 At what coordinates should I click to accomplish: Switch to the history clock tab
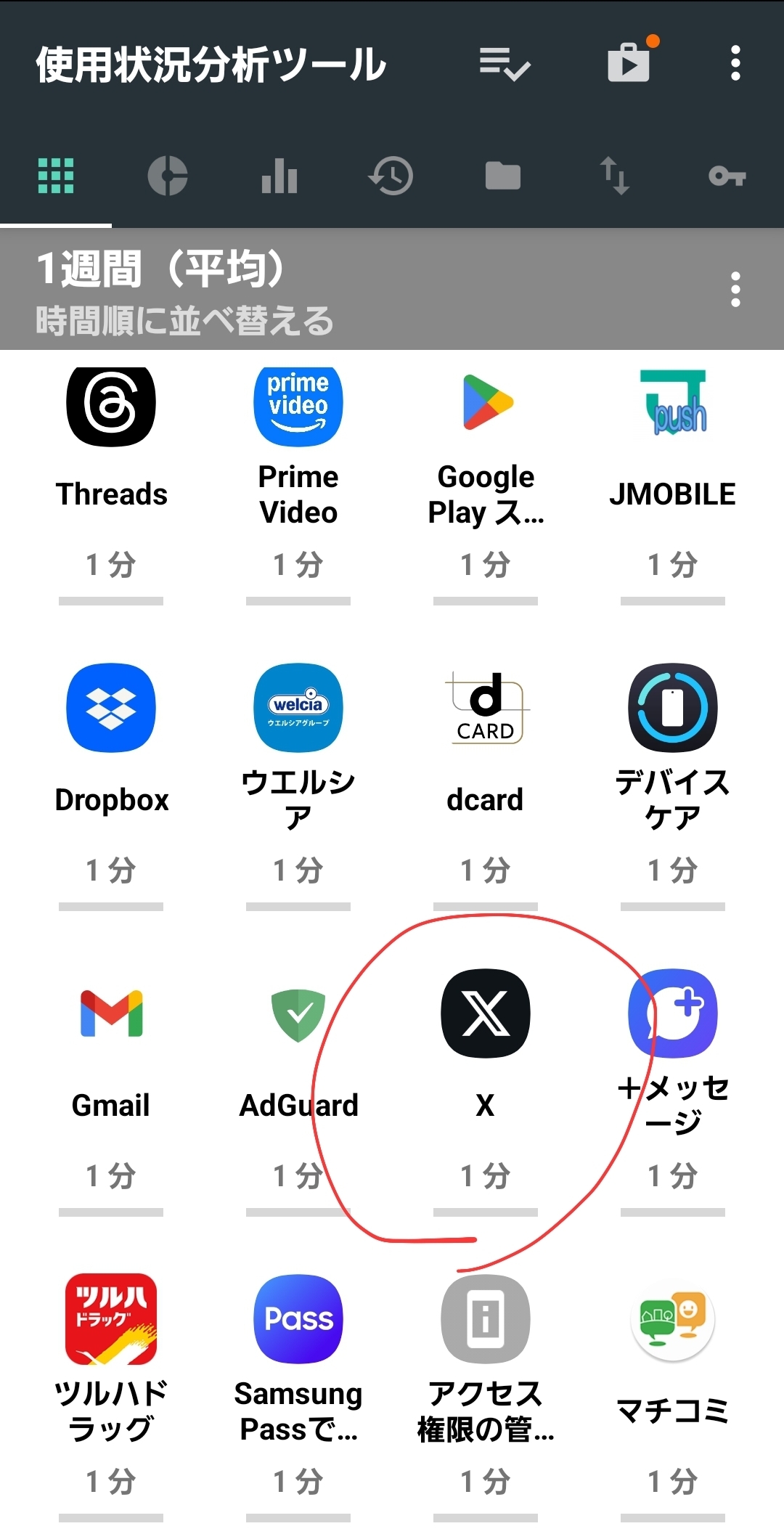click(x=391, y=176)
